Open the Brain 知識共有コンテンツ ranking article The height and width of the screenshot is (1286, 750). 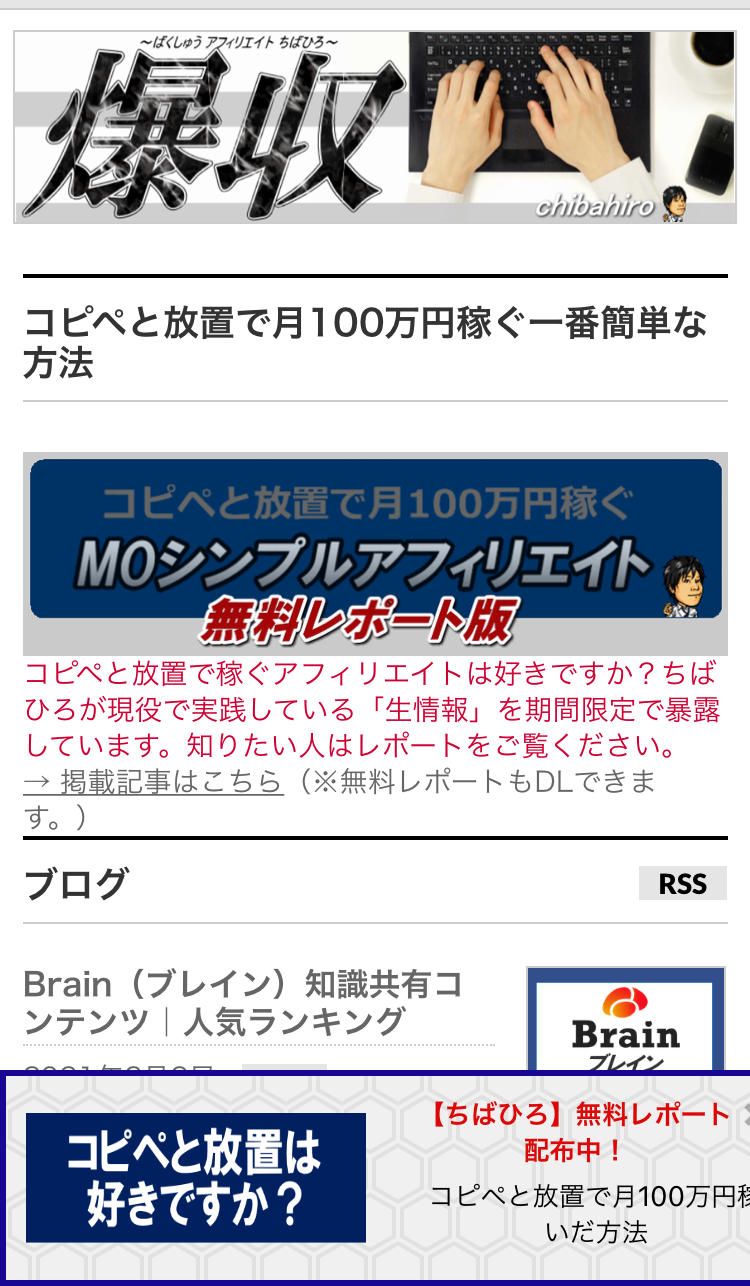pos(243,1002)
